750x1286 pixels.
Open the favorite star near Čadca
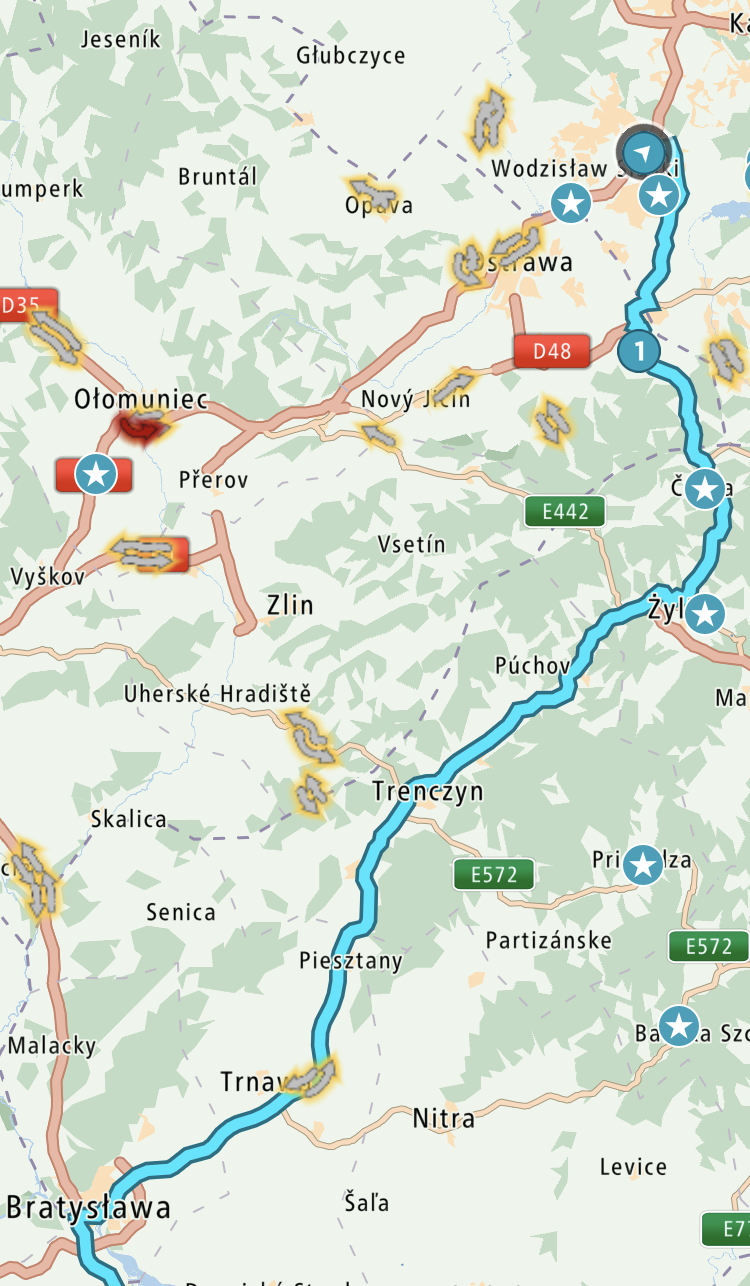click(706, 489)
